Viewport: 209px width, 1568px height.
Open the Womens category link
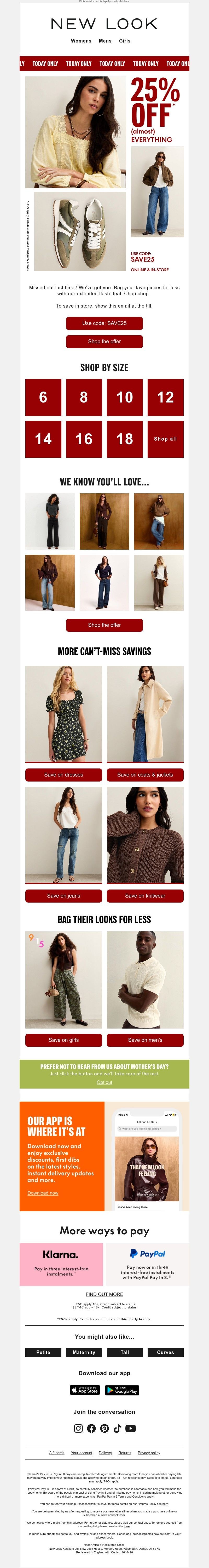coord(81,41)
